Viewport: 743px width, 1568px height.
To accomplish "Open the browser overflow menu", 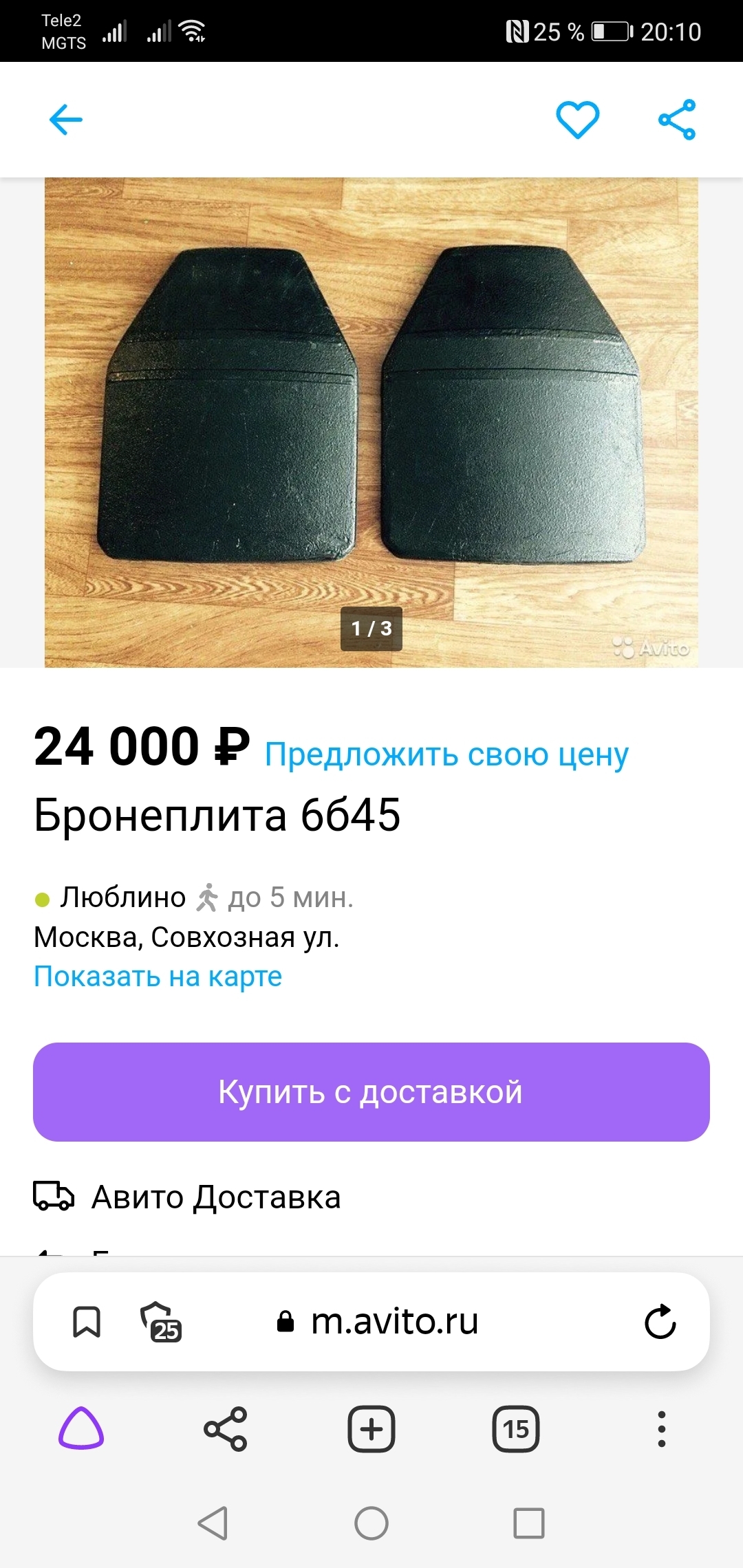I will click(662, 1429).
